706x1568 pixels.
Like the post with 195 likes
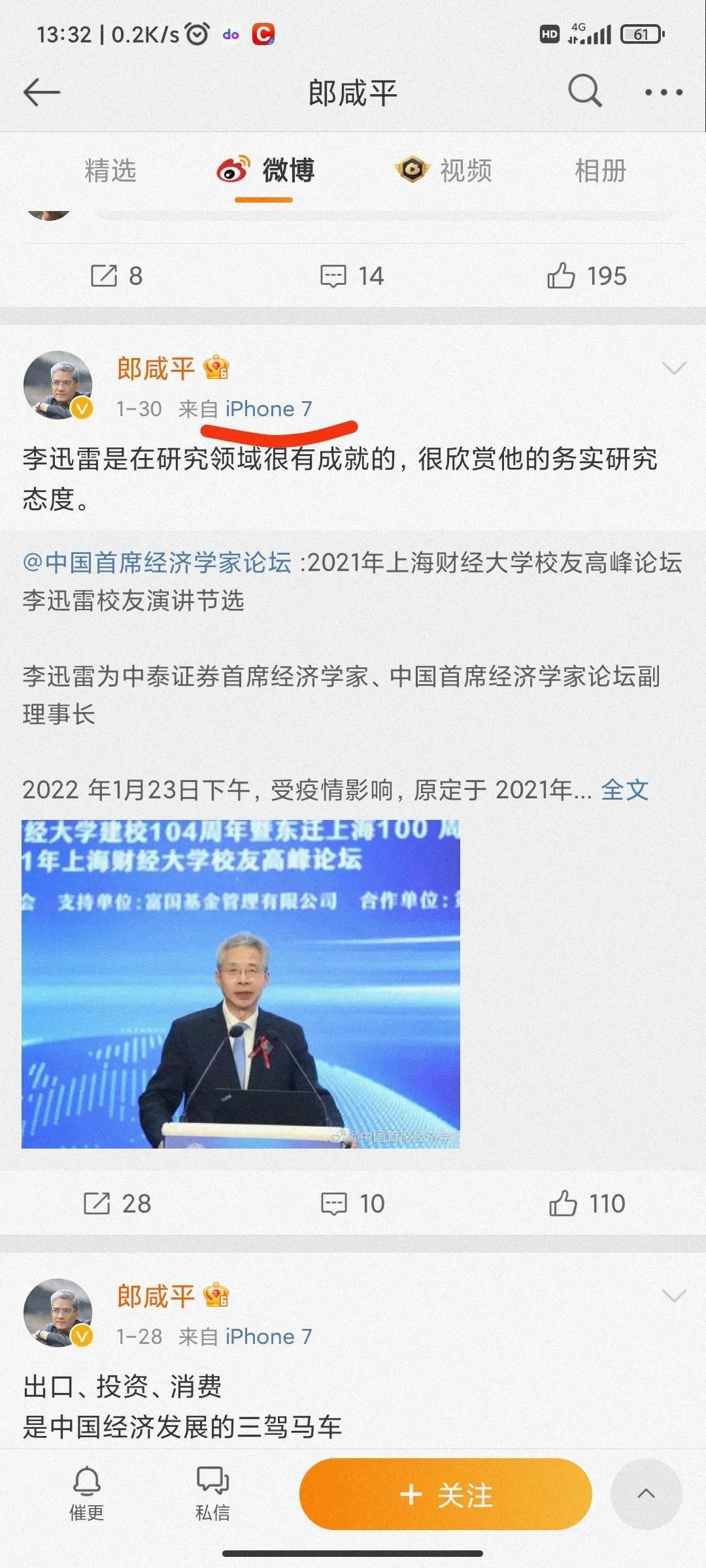click(586, 276)
